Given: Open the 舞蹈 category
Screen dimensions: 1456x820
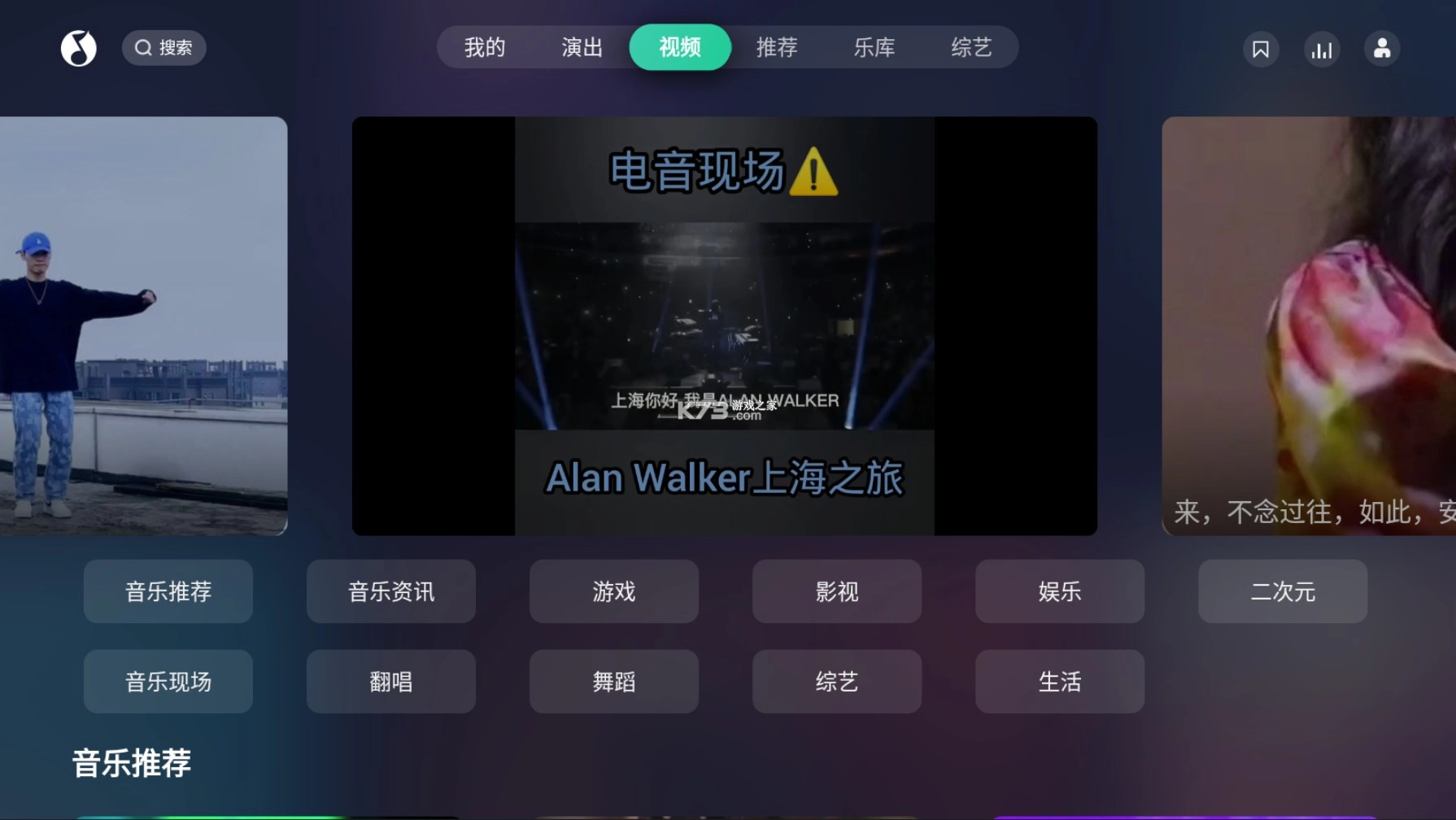Looking at the screenshot, I should (614, 682).
